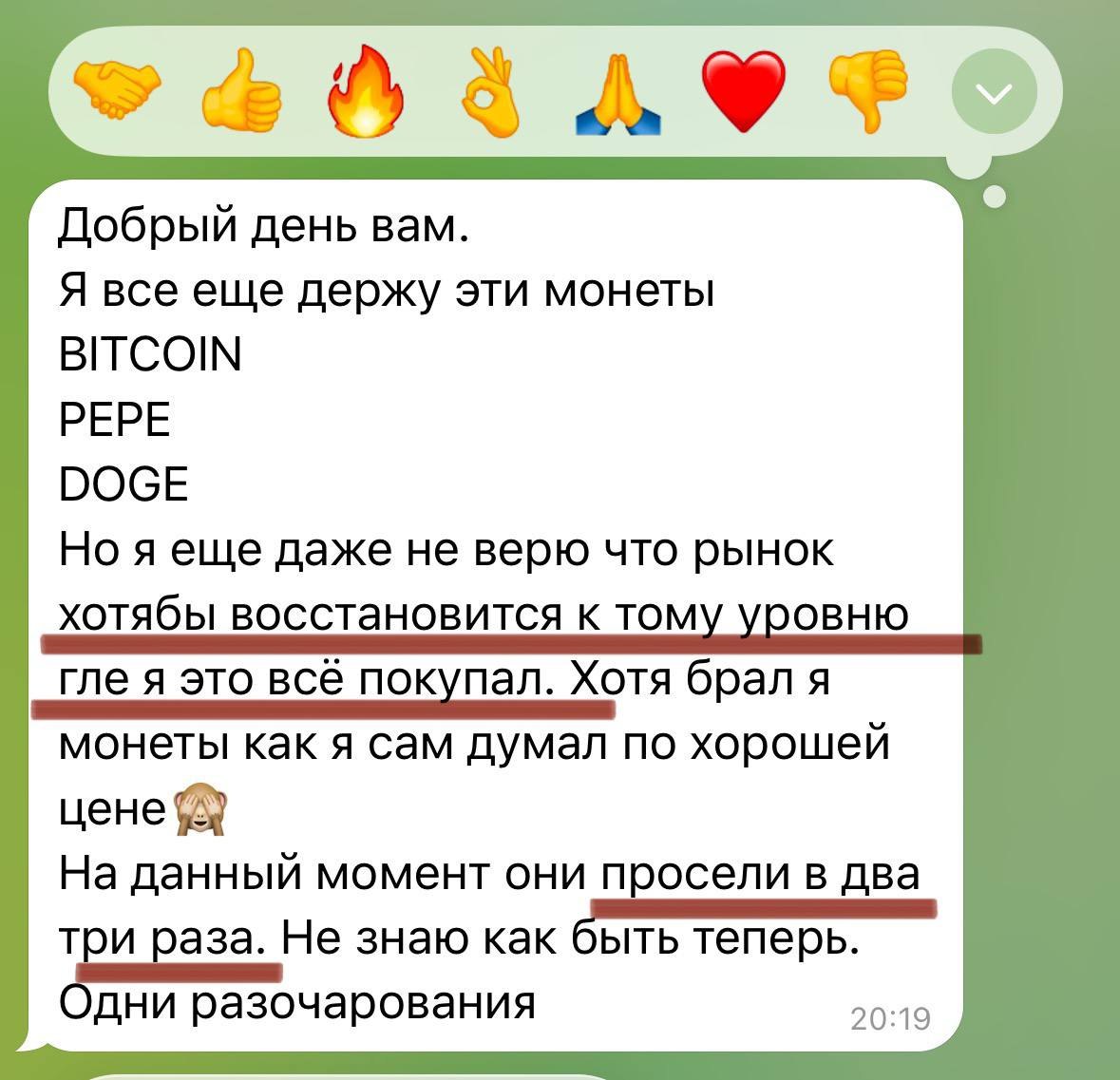
Task: React with the red heart emoji
Action: pyautogui.click(x=743, y=93)
